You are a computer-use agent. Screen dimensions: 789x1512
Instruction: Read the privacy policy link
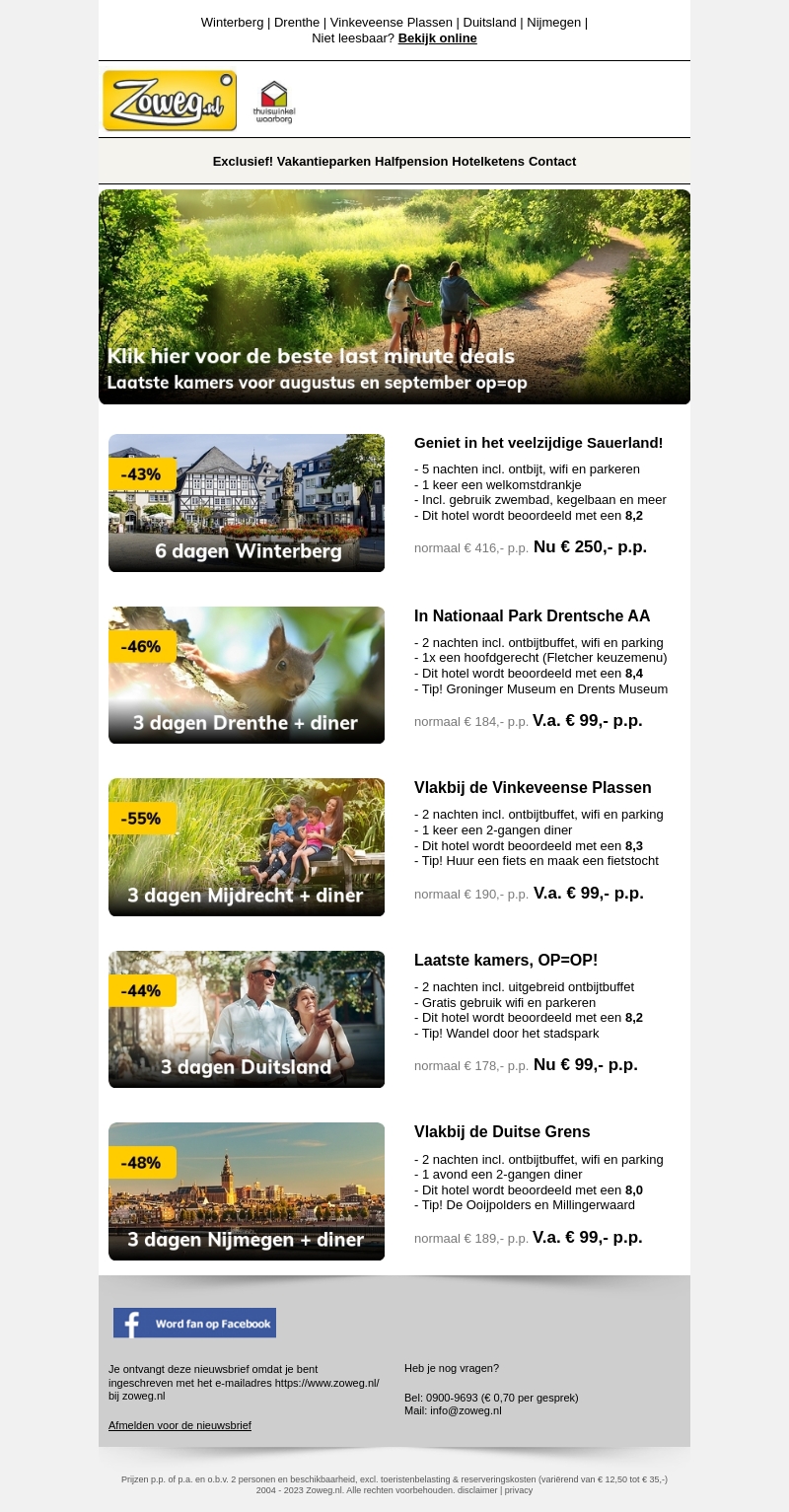tap(519, 1490)
